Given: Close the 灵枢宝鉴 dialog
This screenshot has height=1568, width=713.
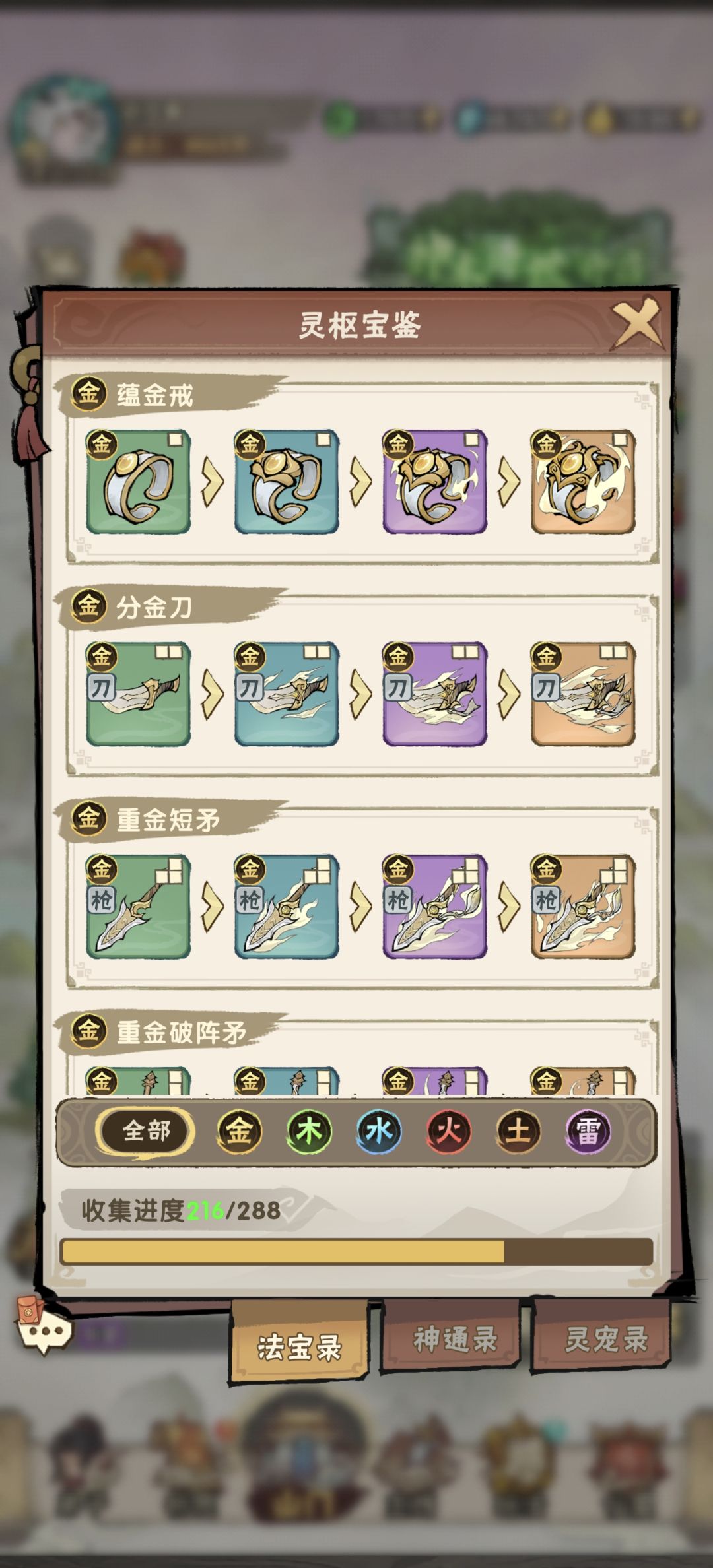Looking at the screenshot, I should click(636, 323).
